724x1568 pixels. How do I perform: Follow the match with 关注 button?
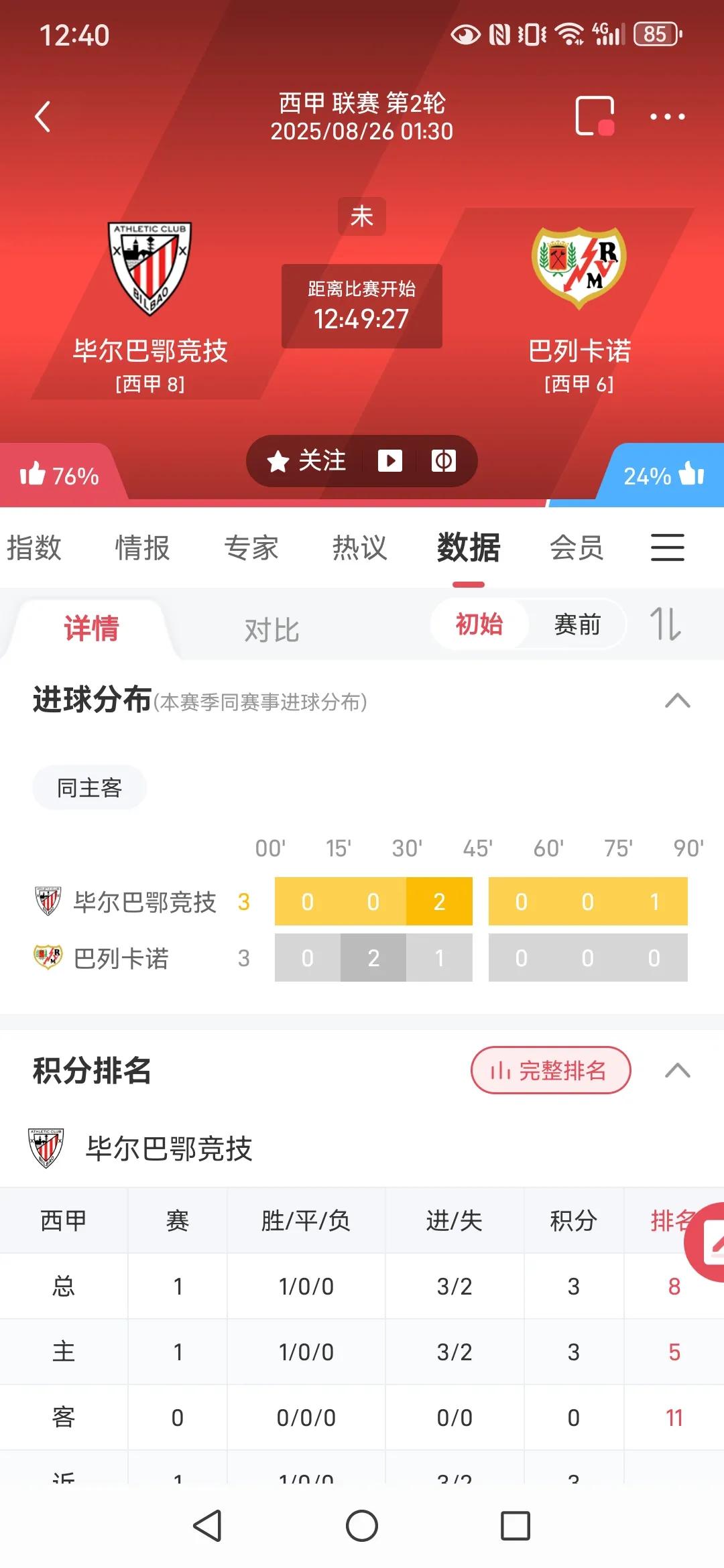[x=306, y=461]
